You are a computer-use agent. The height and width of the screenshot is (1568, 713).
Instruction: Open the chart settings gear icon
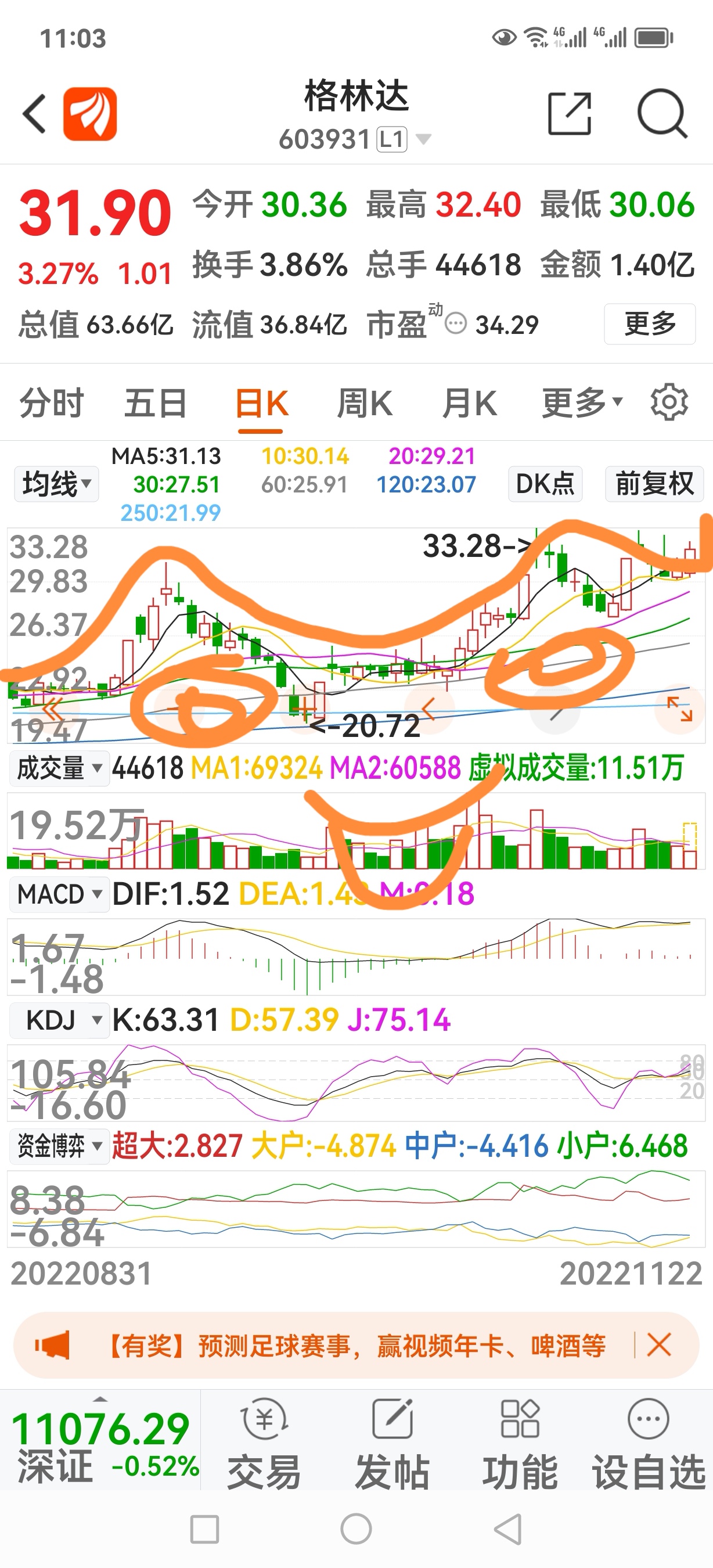[x=671, y=402]
